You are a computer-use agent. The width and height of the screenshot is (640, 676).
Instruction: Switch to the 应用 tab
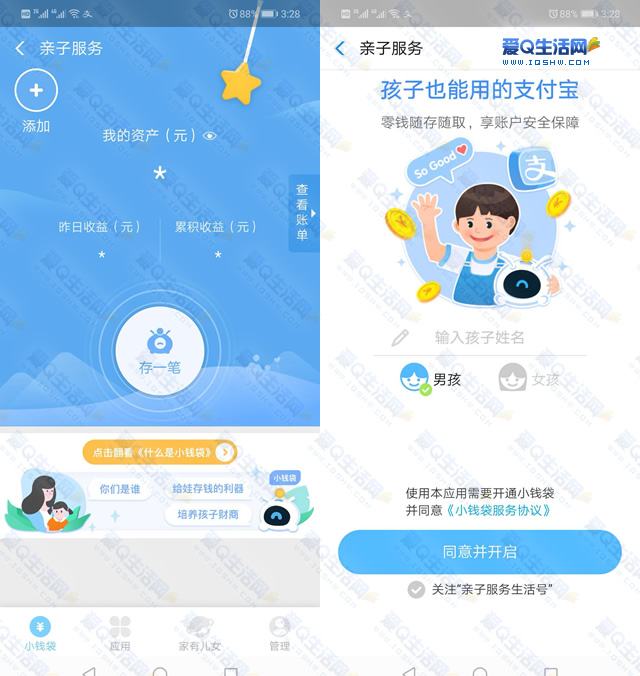coord(120,634)
